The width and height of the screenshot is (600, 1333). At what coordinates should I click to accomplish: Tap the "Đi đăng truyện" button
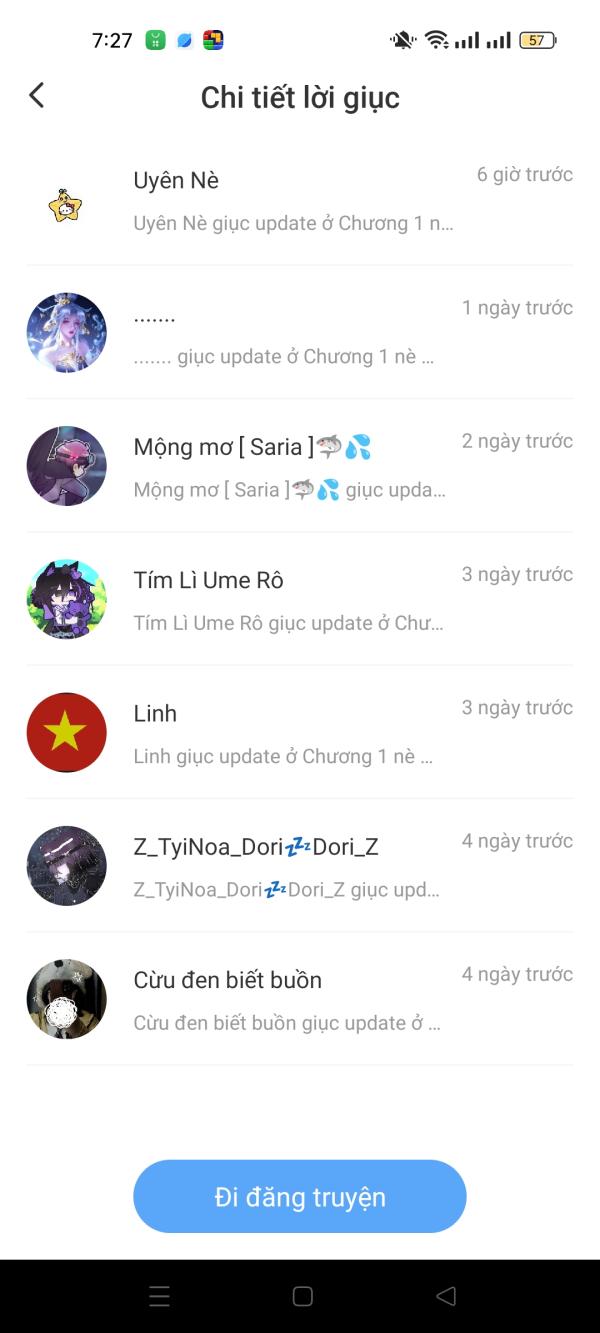[300, 1197]
